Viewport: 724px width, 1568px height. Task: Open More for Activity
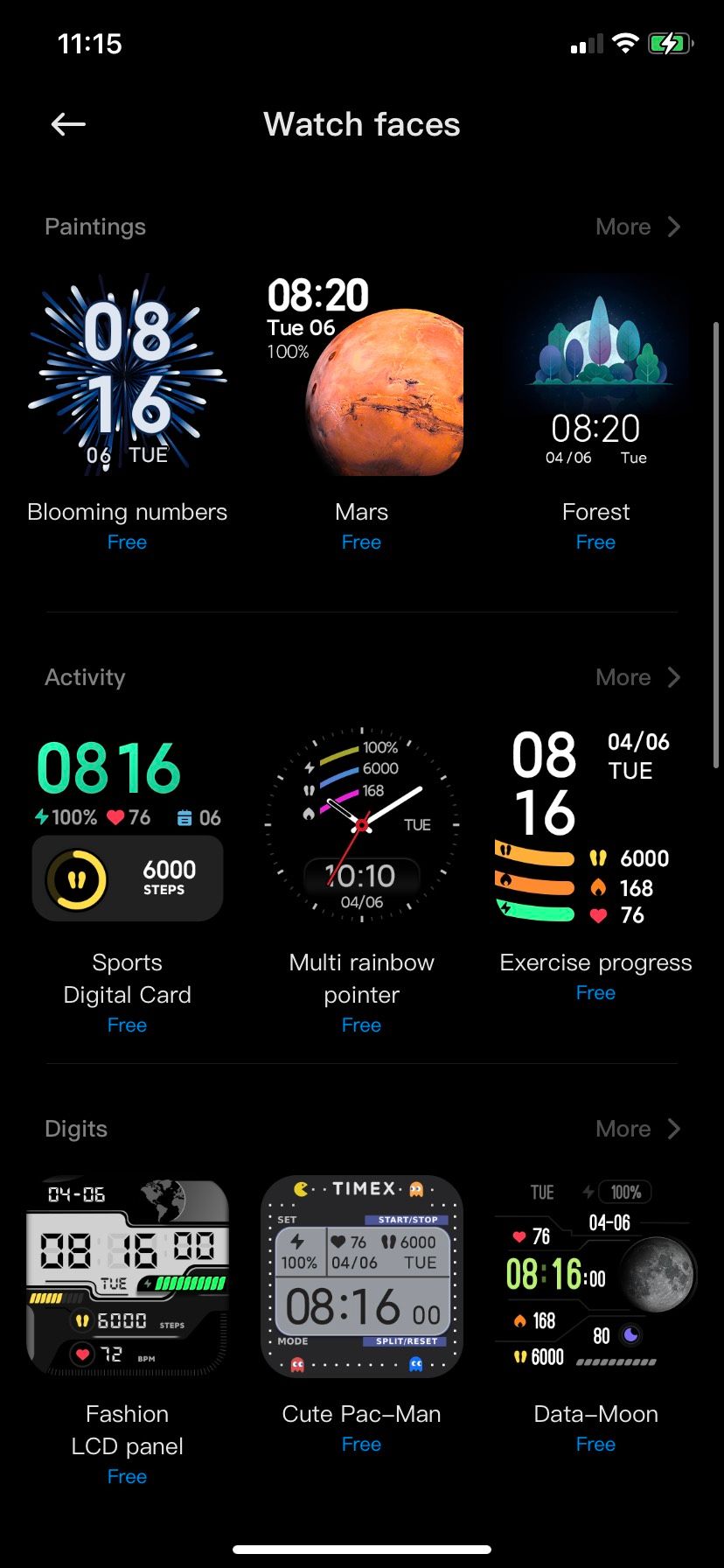coord(637,677)
